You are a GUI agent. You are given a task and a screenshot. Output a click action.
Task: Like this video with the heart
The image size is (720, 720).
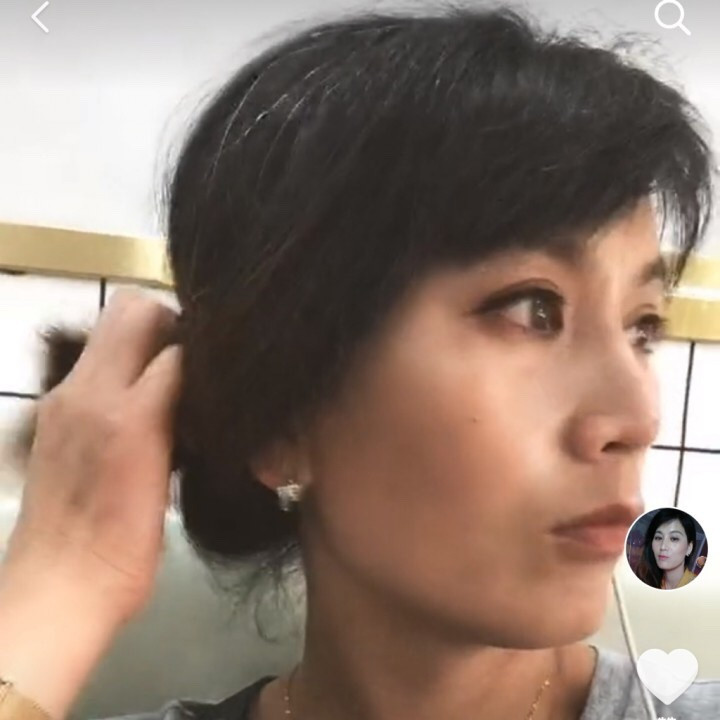tap(667, 675)
